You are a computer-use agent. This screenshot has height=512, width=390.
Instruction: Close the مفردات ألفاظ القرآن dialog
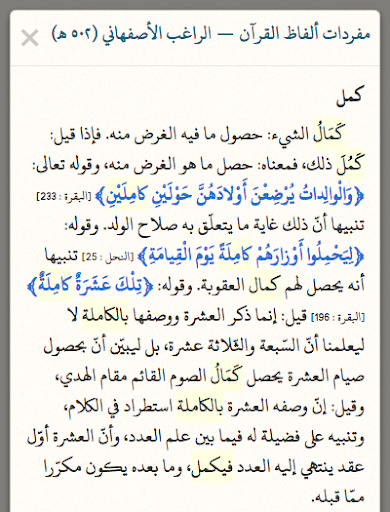click(x=30, y=37)
